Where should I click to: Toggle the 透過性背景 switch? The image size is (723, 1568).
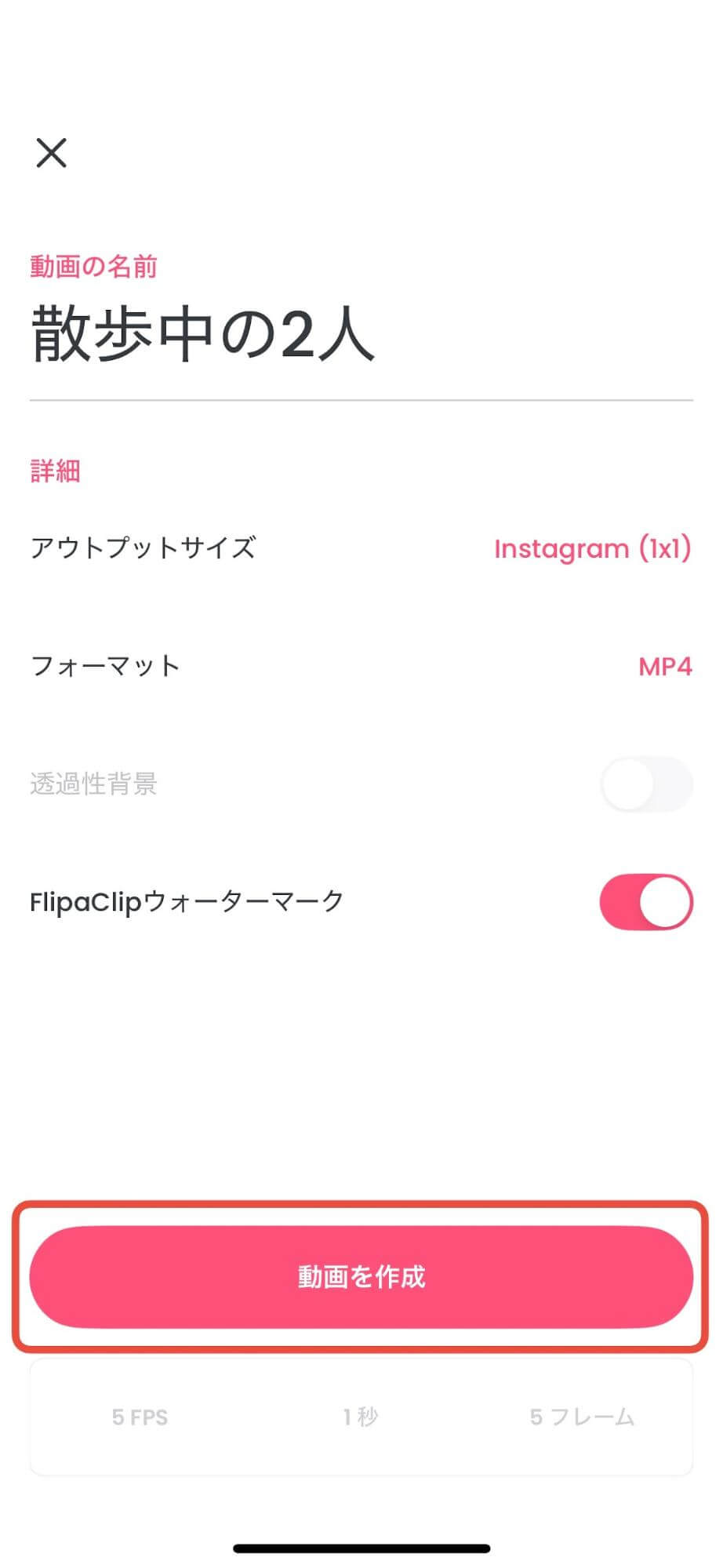click(x=645, y=784)
